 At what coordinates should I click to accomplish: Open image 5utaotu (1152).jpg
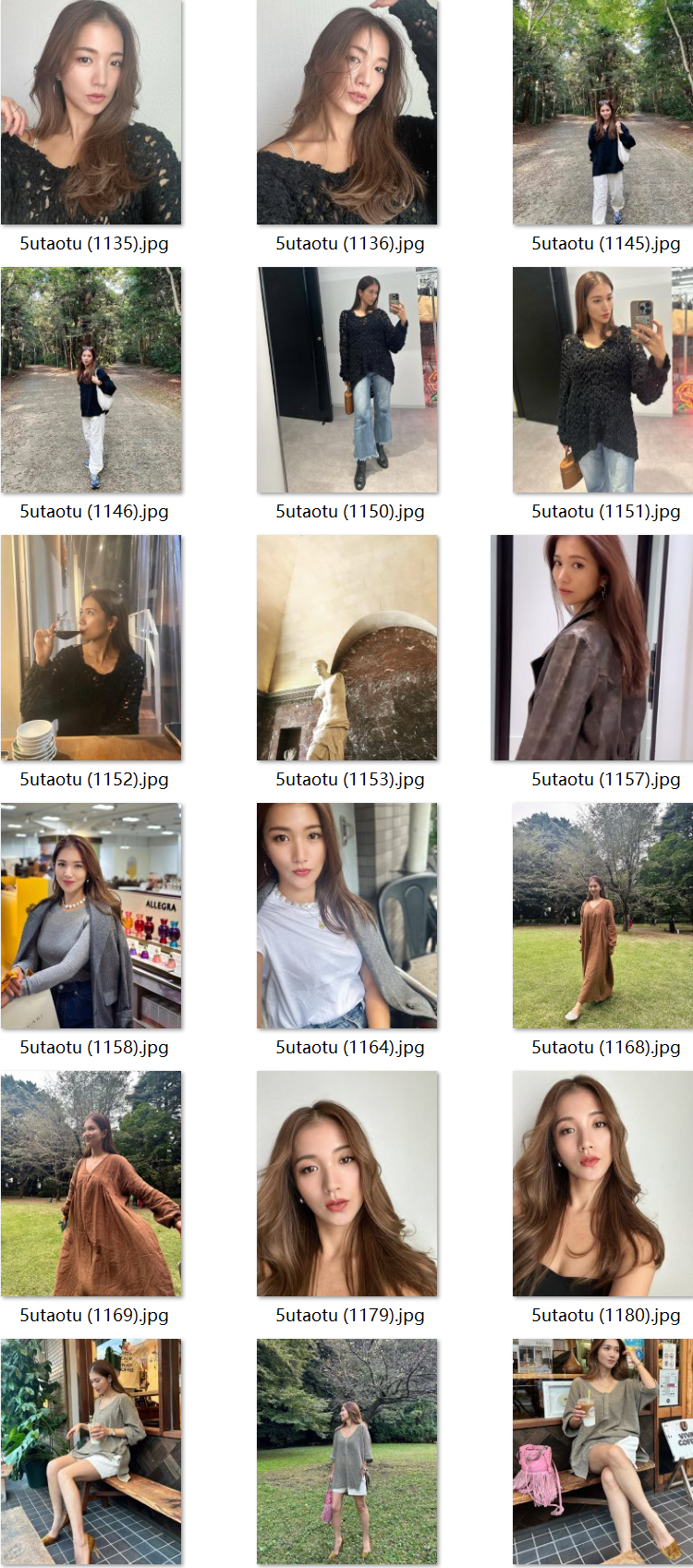click(91, 648)
